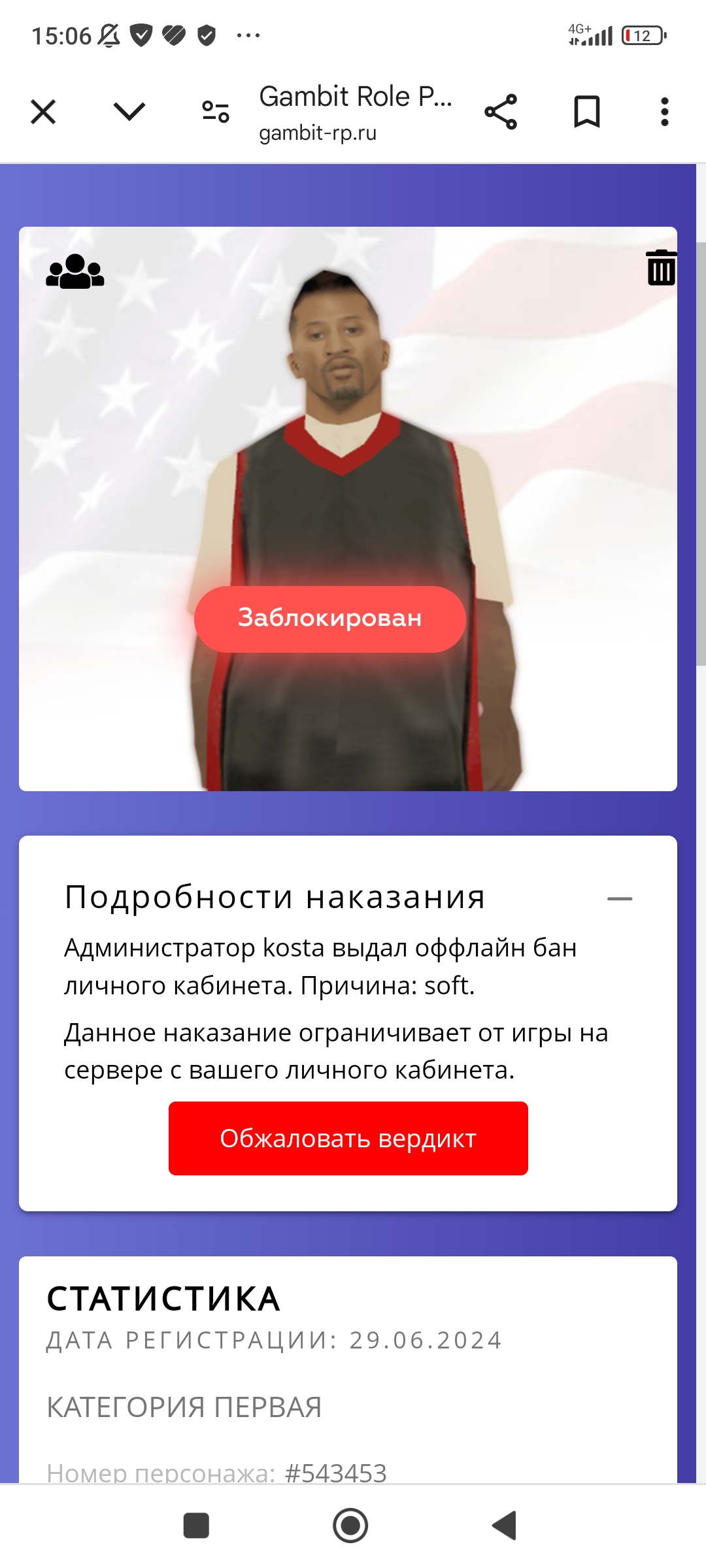The image size is (706, 1568).
Task: Go back using the system back button
Action: [x=505, y=1526]
